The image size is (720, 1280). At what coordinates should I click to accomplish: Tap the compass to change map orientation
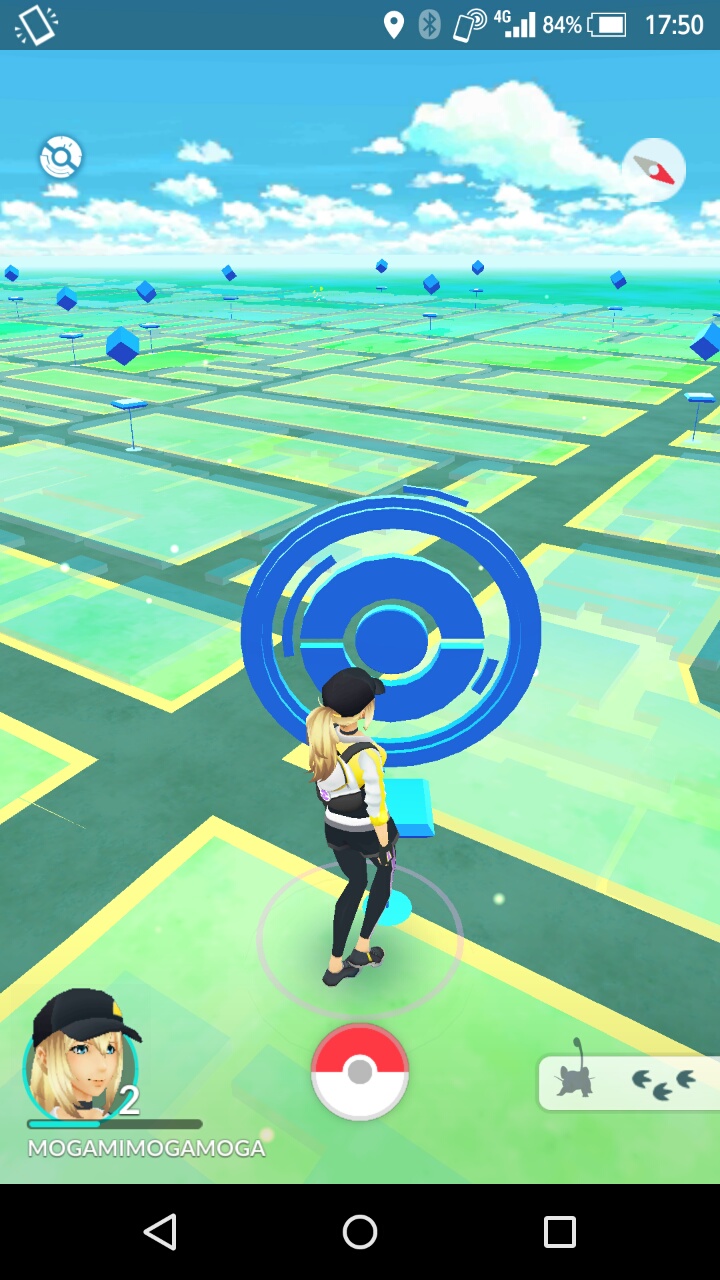tap(654, 171)
